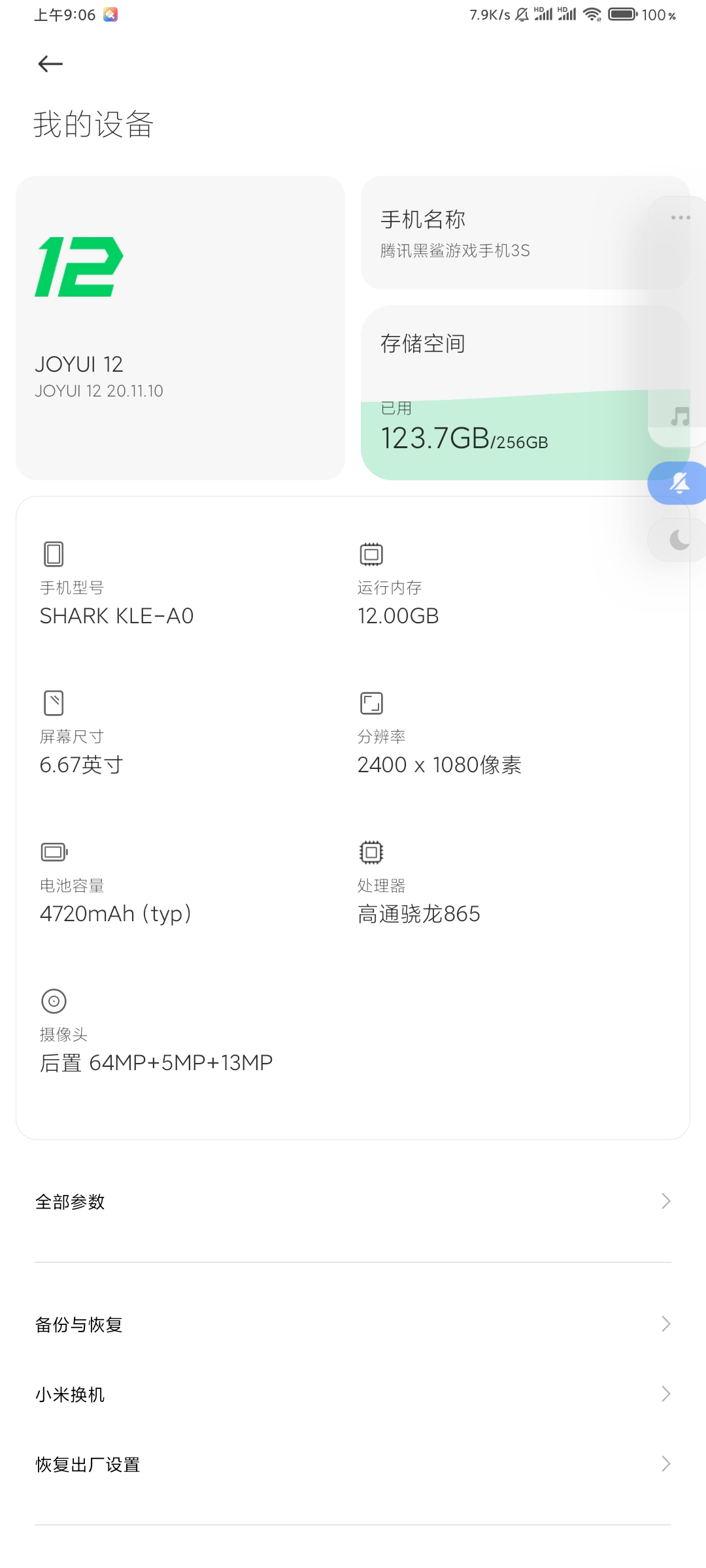
Task: Go back with the top-left arrow
Action: point(50,63)
